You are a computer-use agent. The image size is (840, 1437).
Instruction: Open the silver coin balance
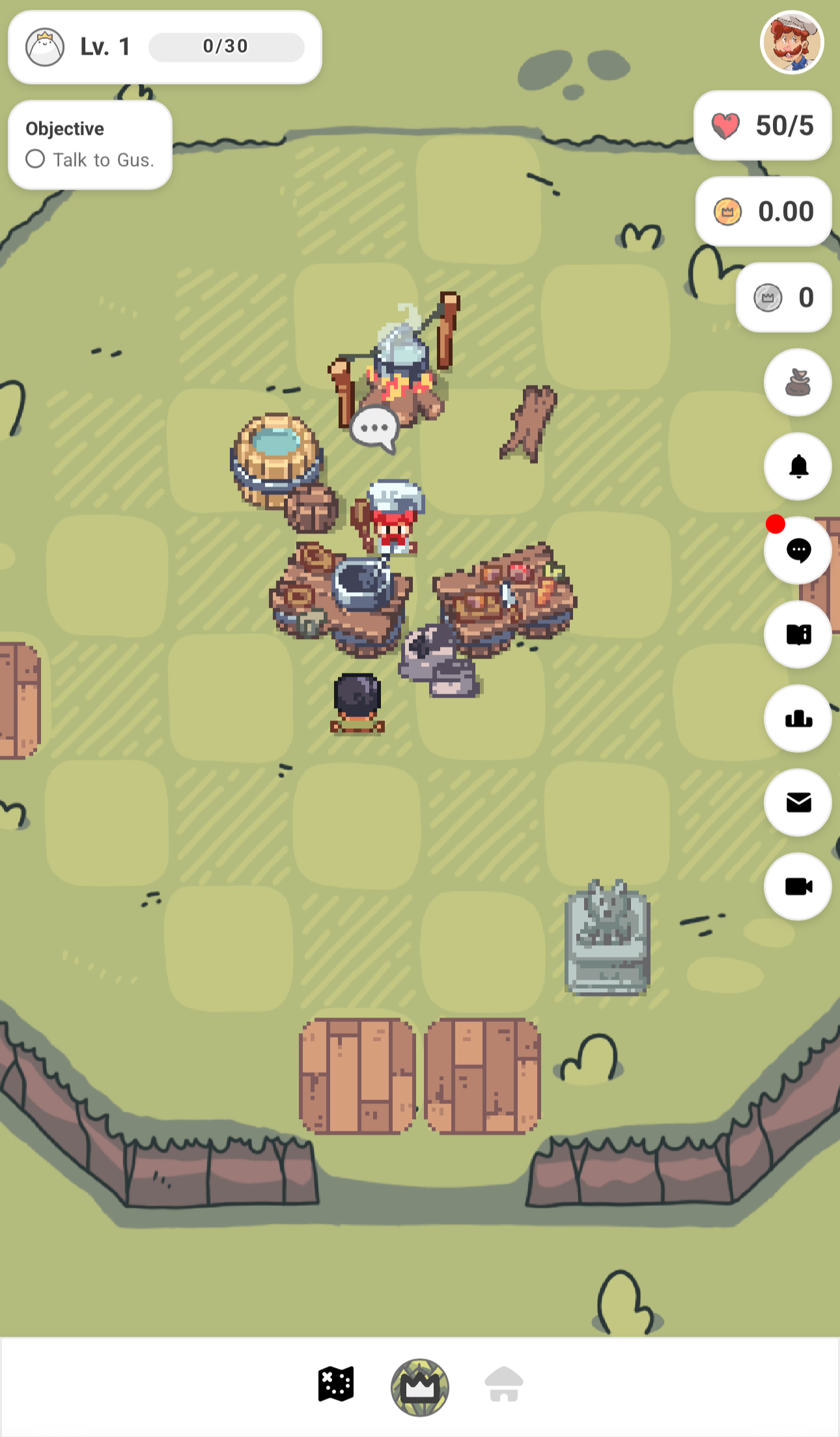[783, 298]
